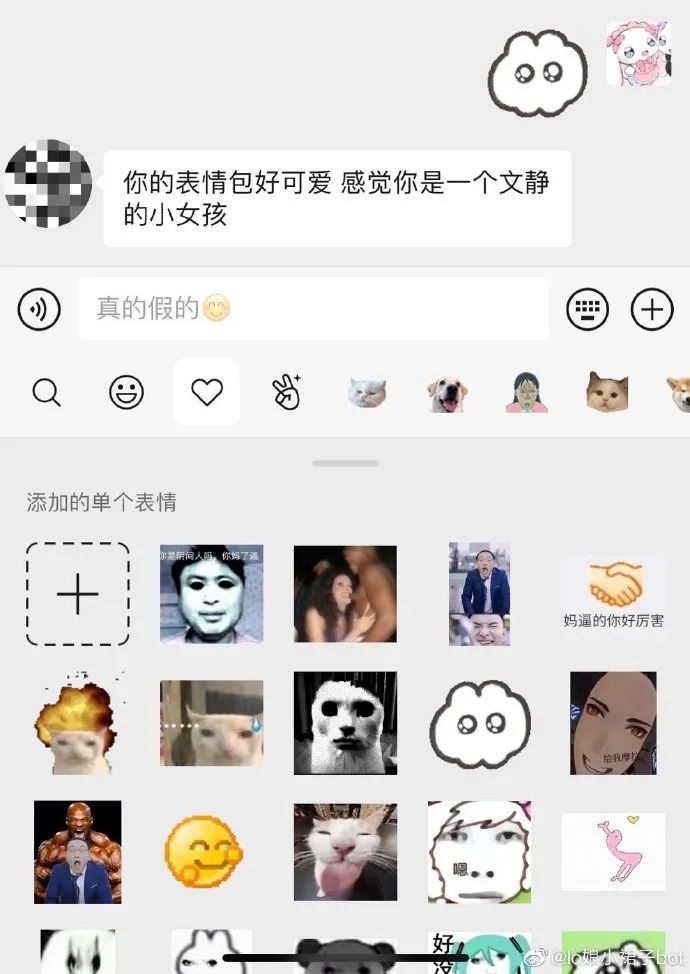Send the exploding cat sticker

[x=78, y=722]
